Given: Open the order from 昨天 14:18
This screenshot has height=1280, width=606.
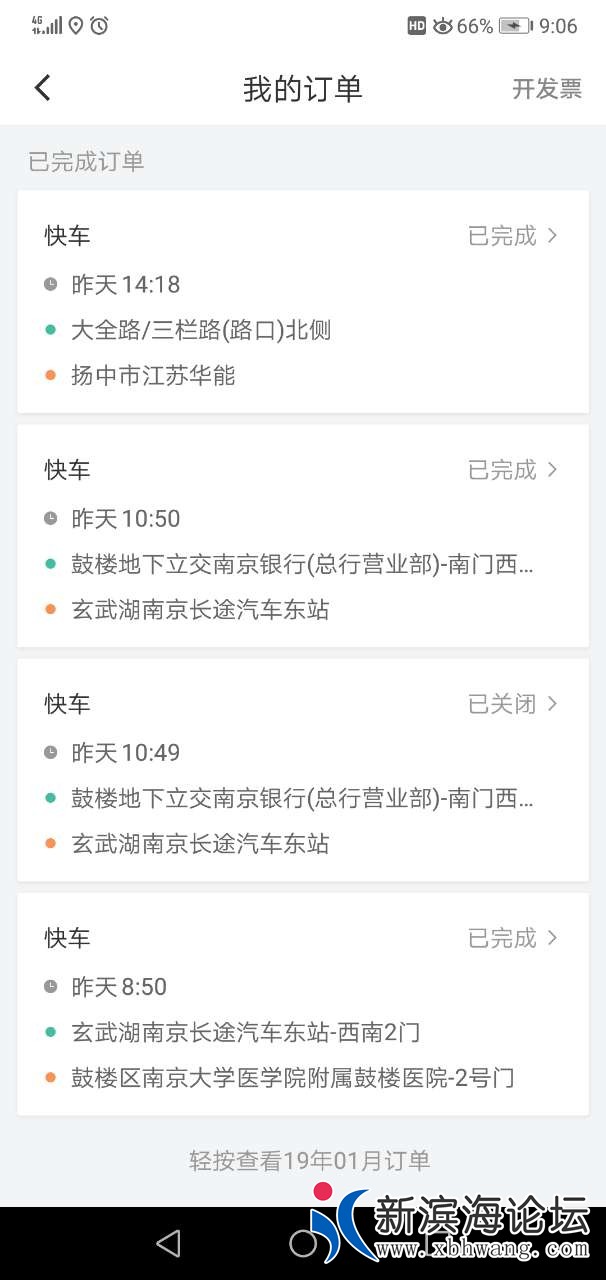Looking at the screenshot, I should [x=302, y=301].
